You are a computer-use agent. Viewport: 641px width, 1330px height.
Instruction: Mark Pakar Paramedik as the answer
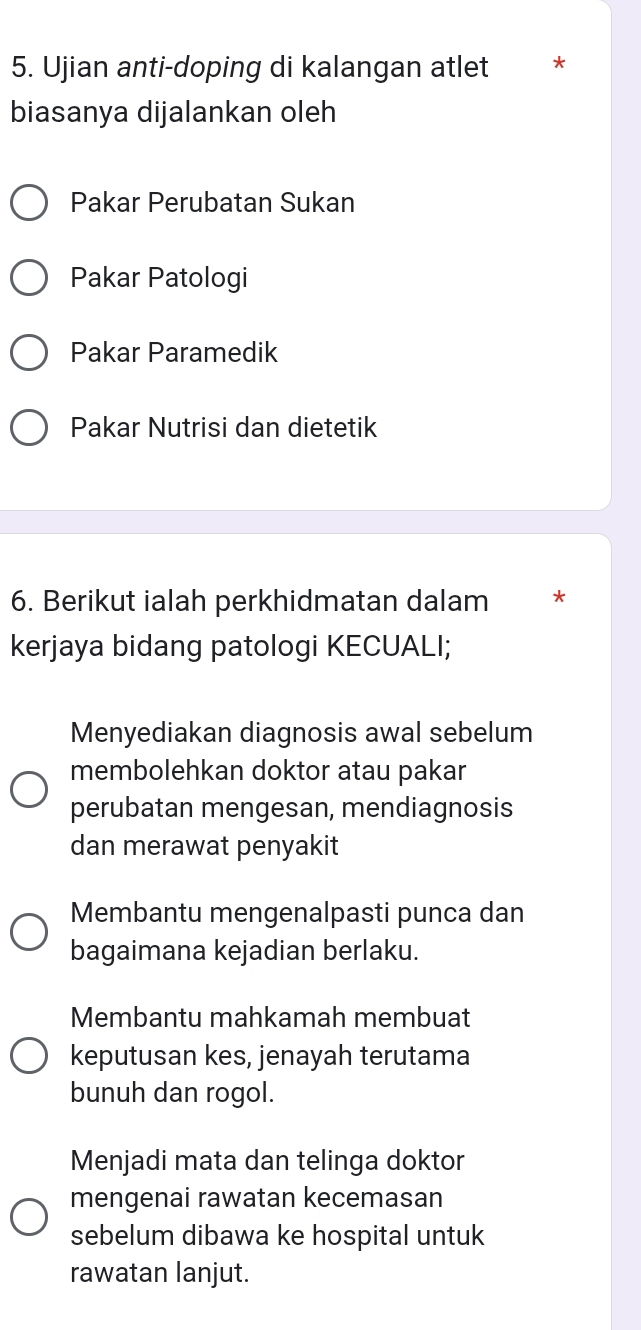pyautogui.click(x=29, y=353)
